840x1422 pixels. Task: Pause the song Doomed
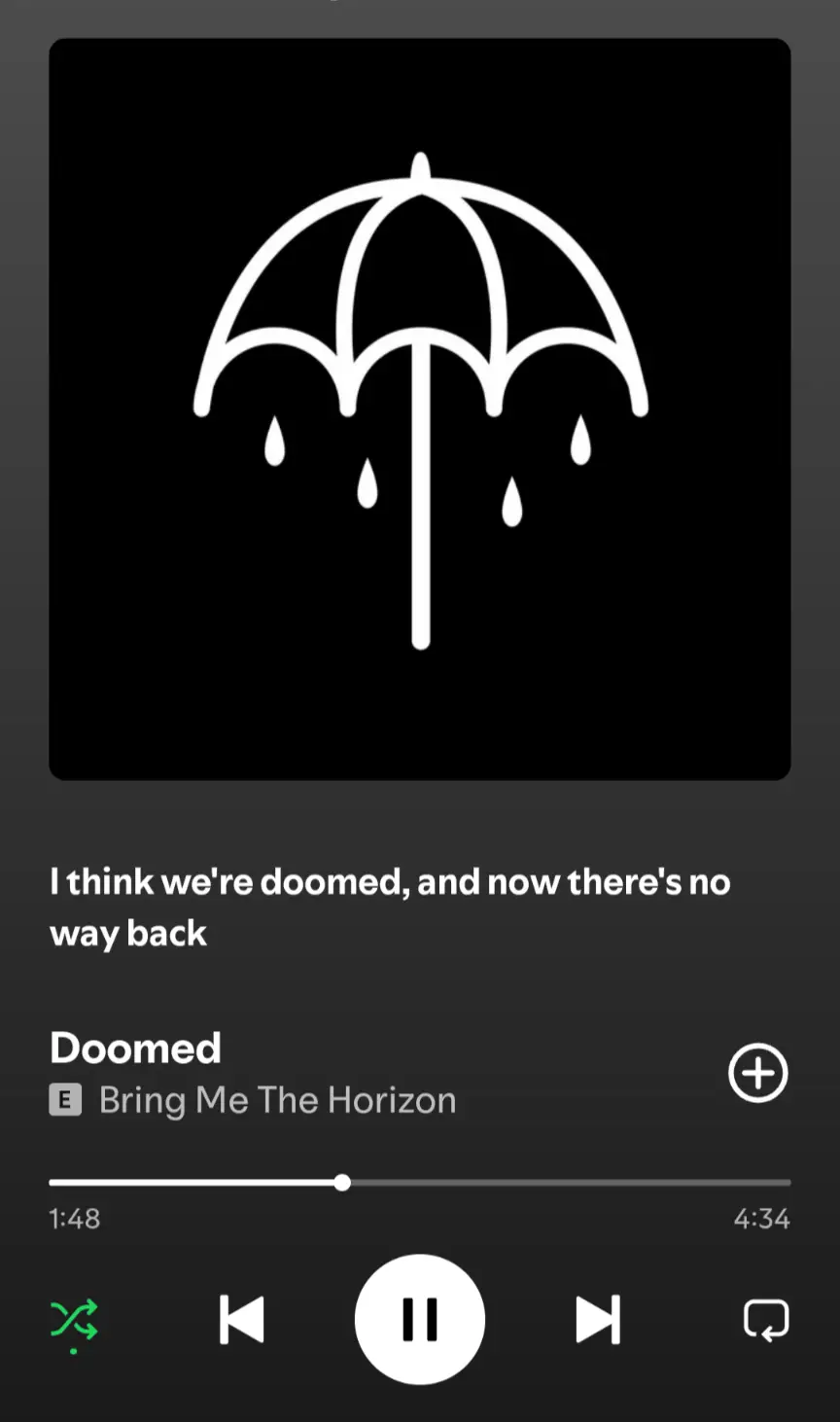[x=419, y=1319]
